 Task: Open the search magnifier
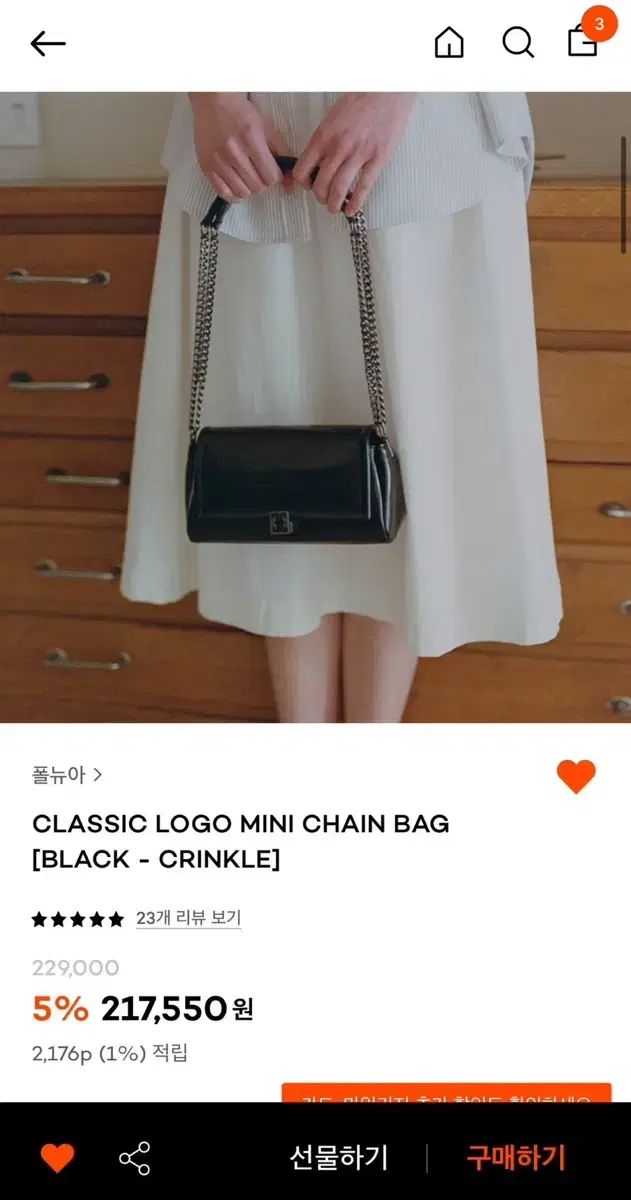(517, 42)
